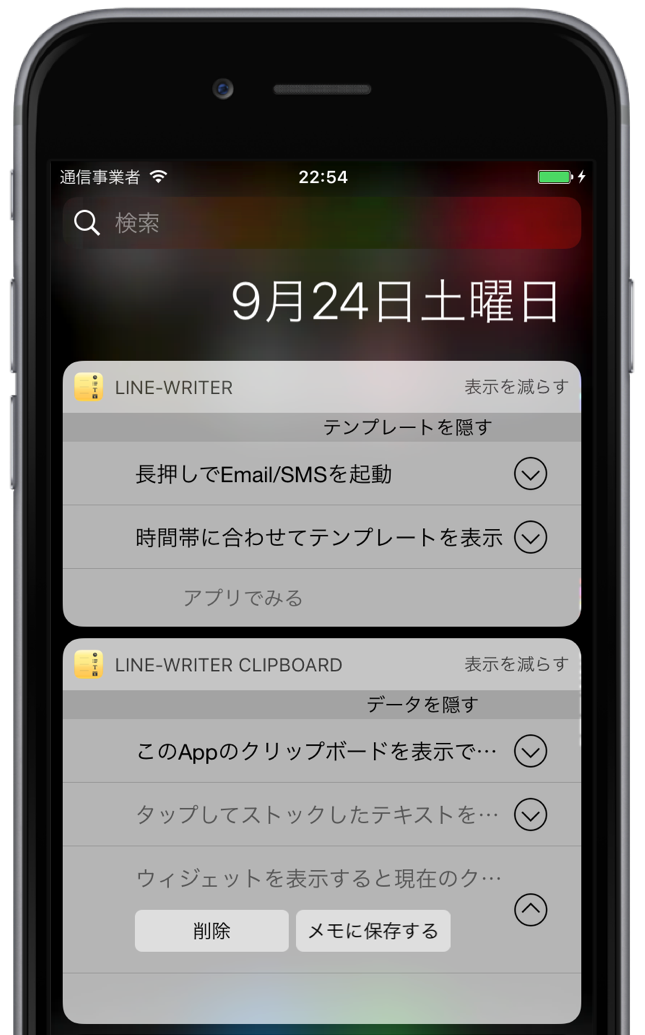This screenshot has height=1035, width=645.
Task: Expand the 時間帯に合わせてテンプレートを表示 row chevron
Action: point(530,537)
